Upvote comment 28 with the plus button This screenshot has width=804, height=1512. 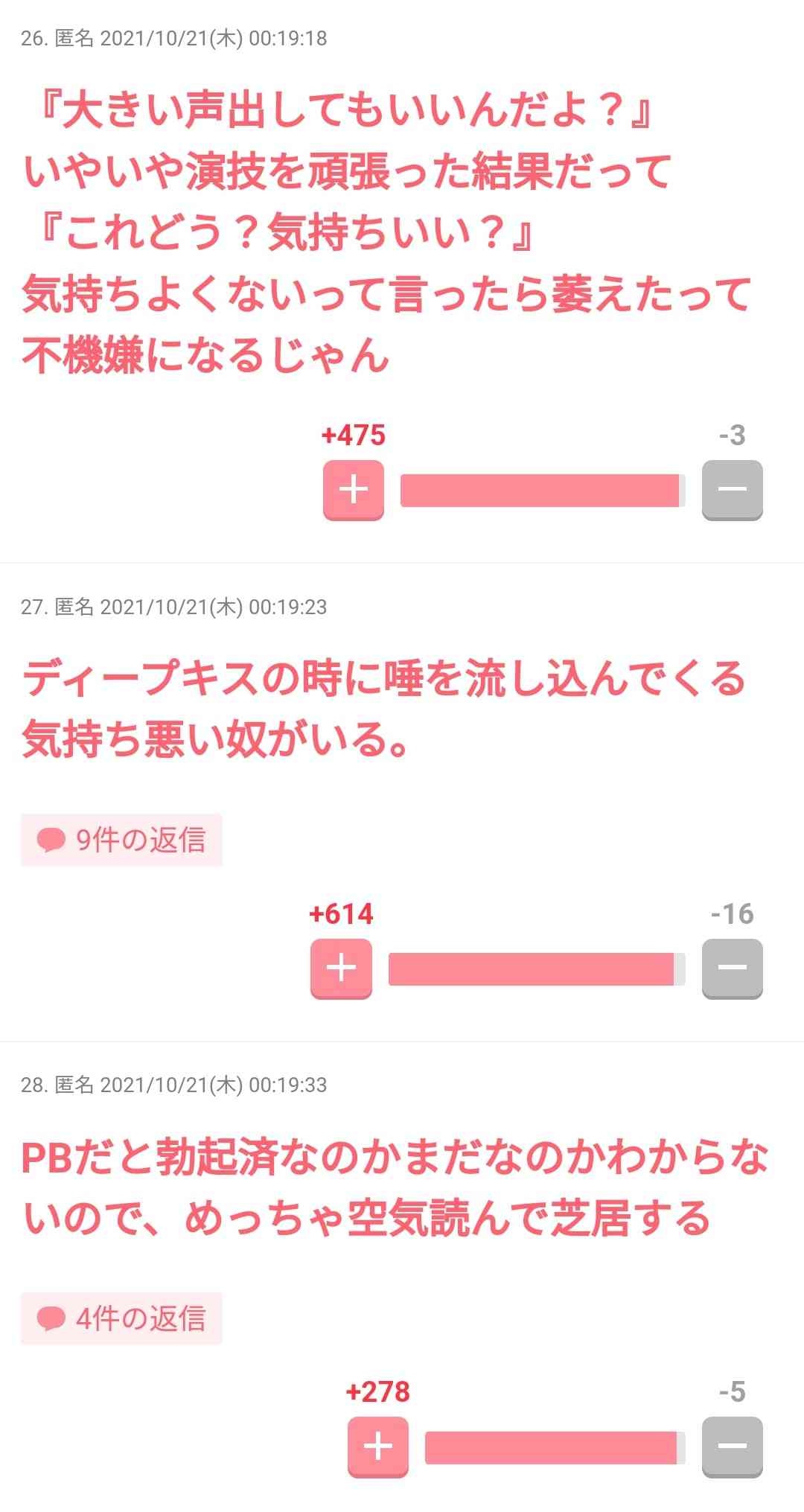378,1446
